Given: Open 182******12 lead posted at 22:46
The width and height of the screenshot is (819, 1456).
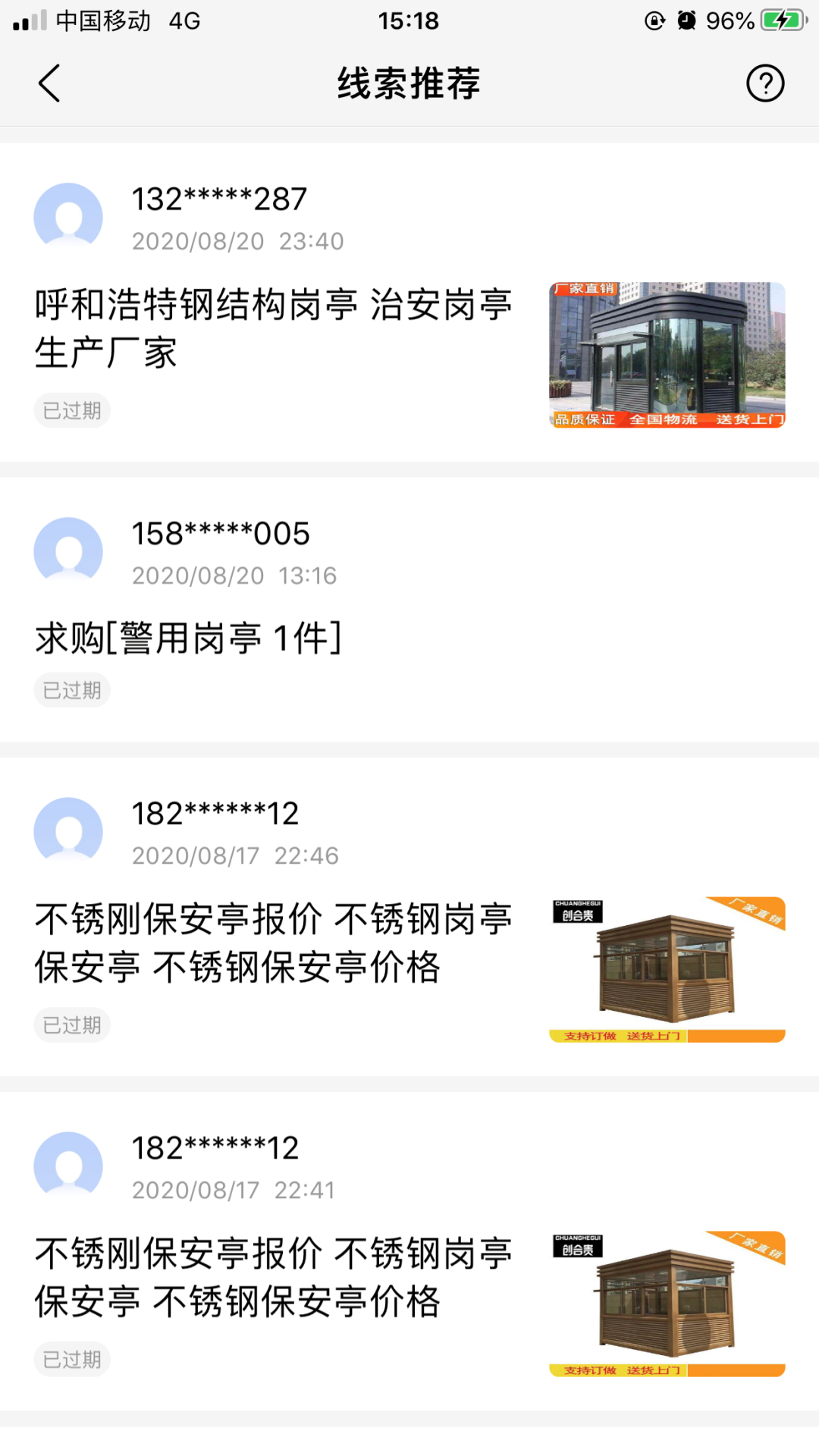Looking at the screenshot, I should coord(273,943).
